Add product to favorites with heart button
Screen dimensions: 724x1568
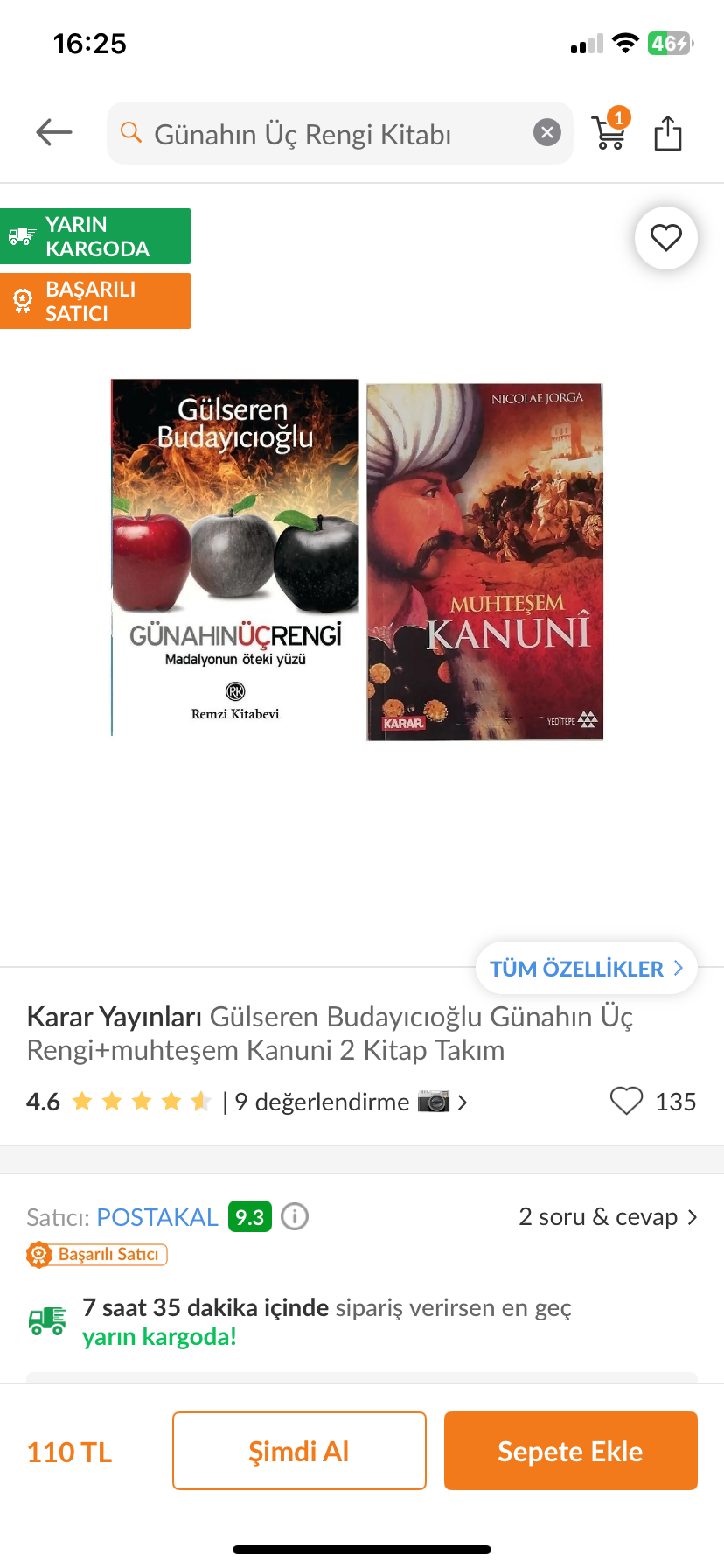click(665, 237)
